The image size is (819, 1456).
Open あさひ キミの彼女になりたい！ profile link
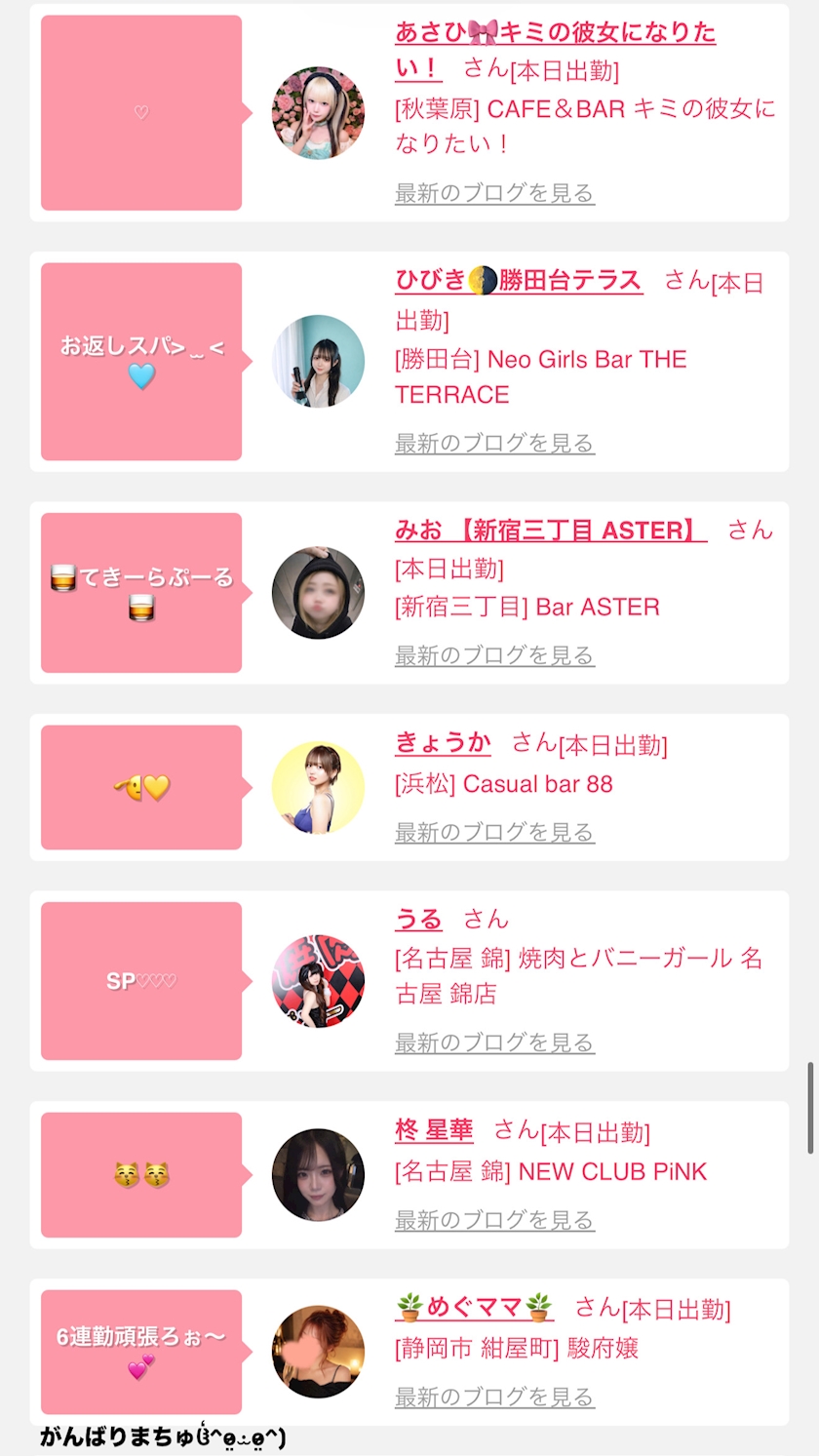[555, 50]
